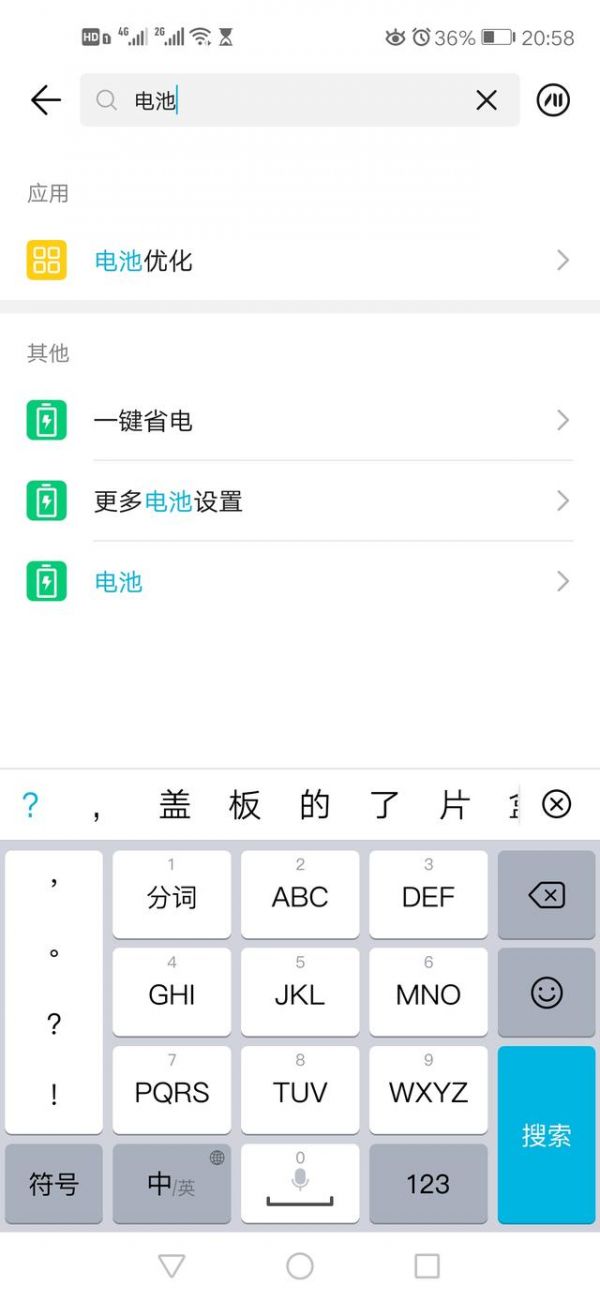The width and height of the screenshot is (600, 1300).
Task: Open the round icon beside the search bar
Action: point(553,100)
